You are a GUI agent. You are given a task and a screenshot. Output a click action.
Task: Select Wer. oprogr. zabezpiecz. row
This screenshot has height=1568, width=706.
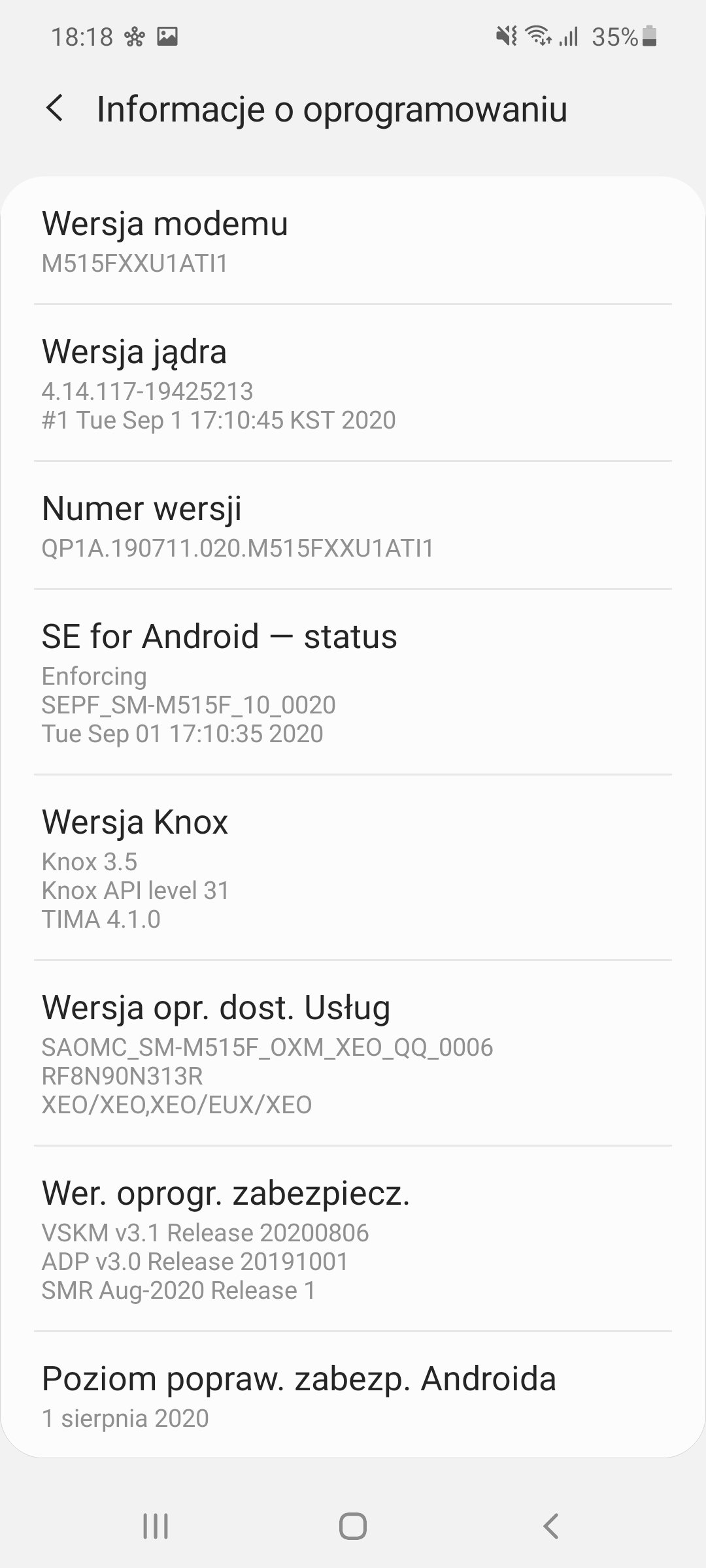353,1239
